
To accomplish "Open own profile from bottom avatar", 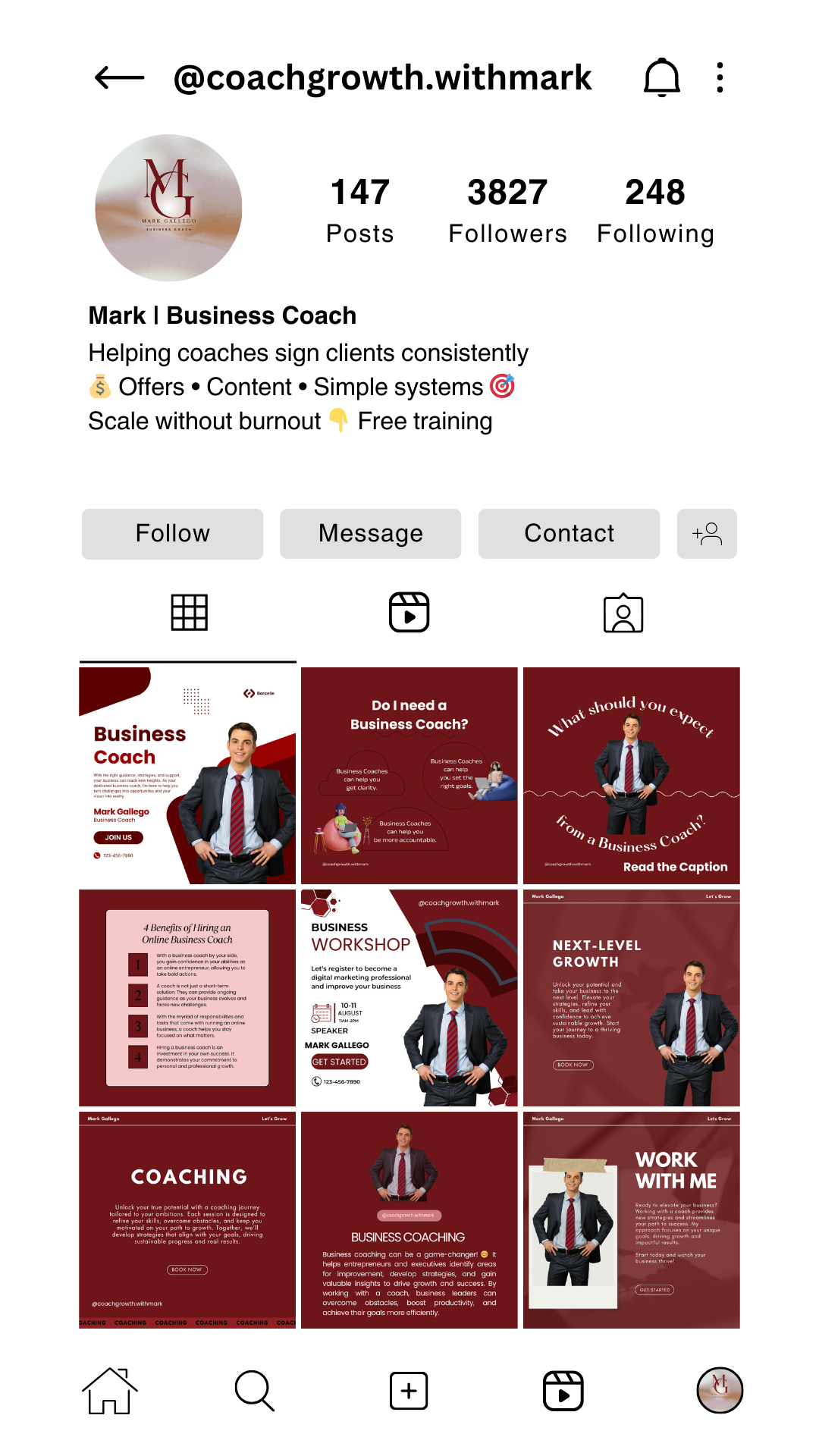I will point(719,1391).
